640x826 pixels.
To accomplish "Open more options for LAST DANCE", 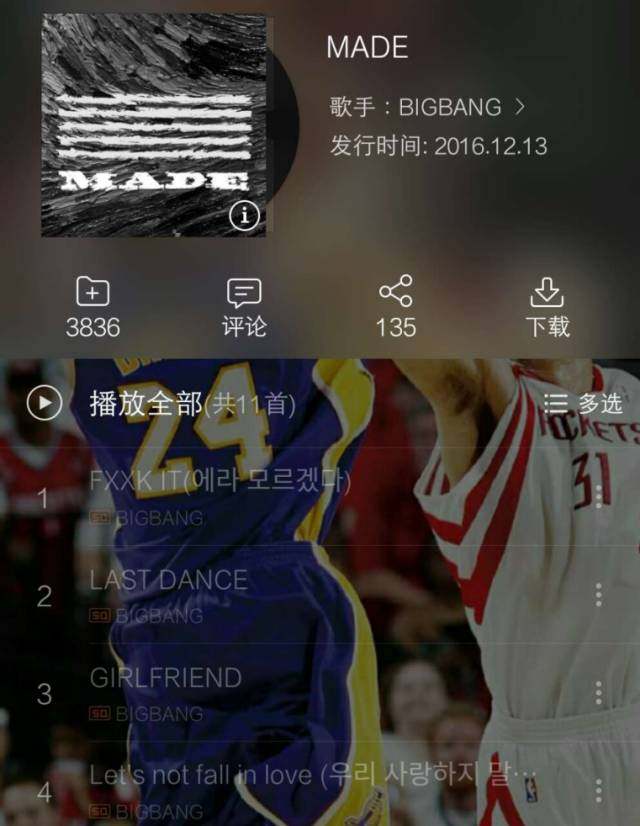I will pos(598,595).
